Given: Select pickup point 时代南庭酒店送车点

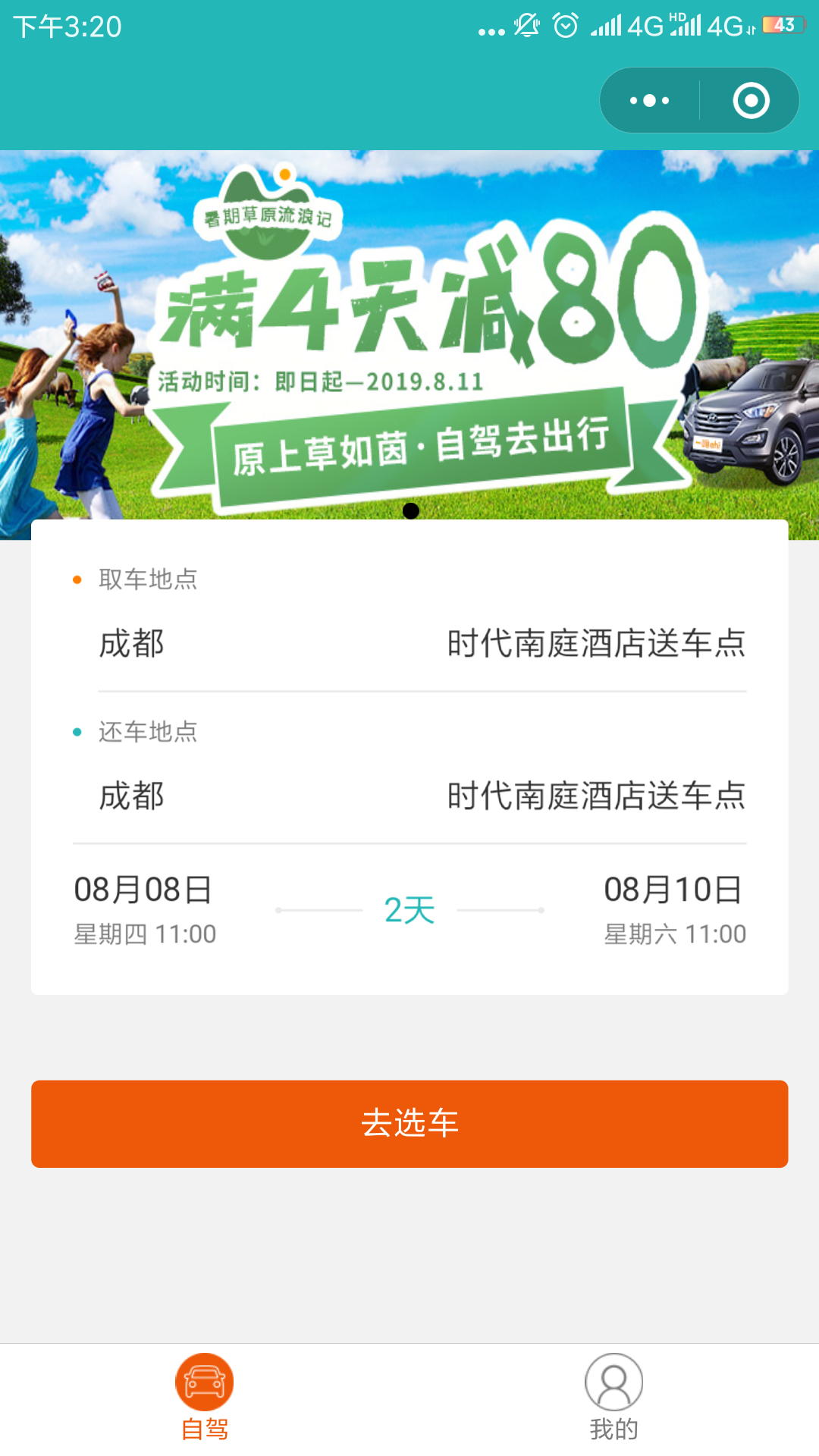Looking at the screenshot, I should [x=596, y=644].
